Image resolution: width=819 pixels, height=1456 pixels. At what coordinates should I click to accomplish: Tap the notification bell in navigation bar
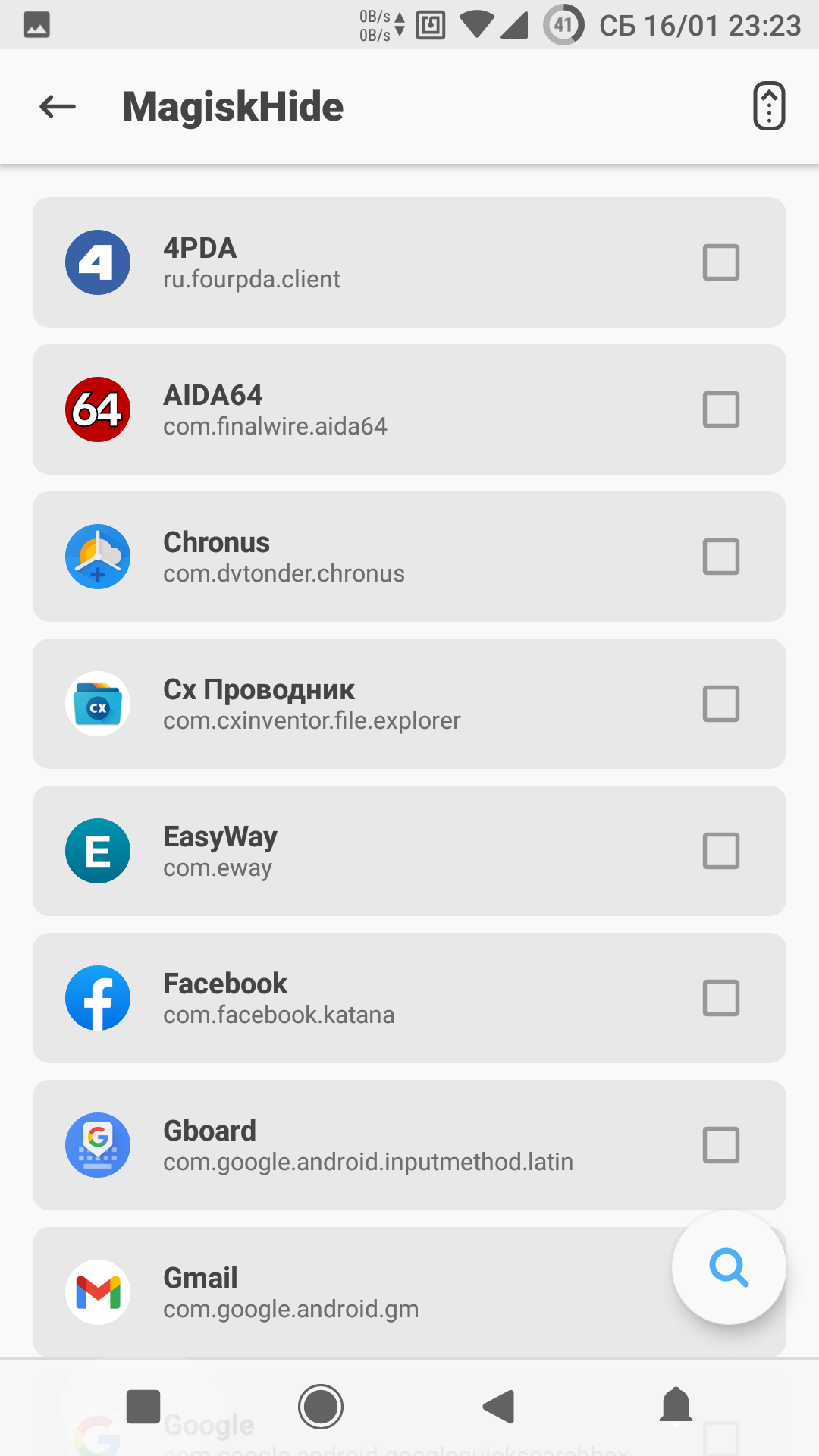point(676,1407)
